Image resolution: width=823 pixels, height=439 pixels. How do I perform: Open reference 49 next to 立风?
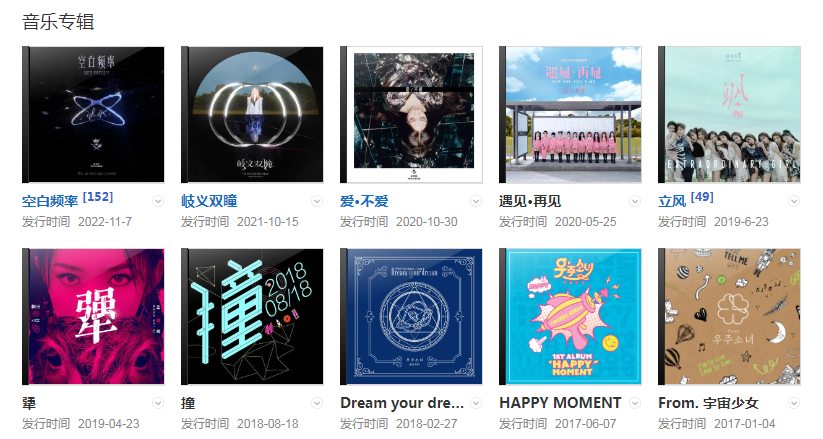(702, 197)
